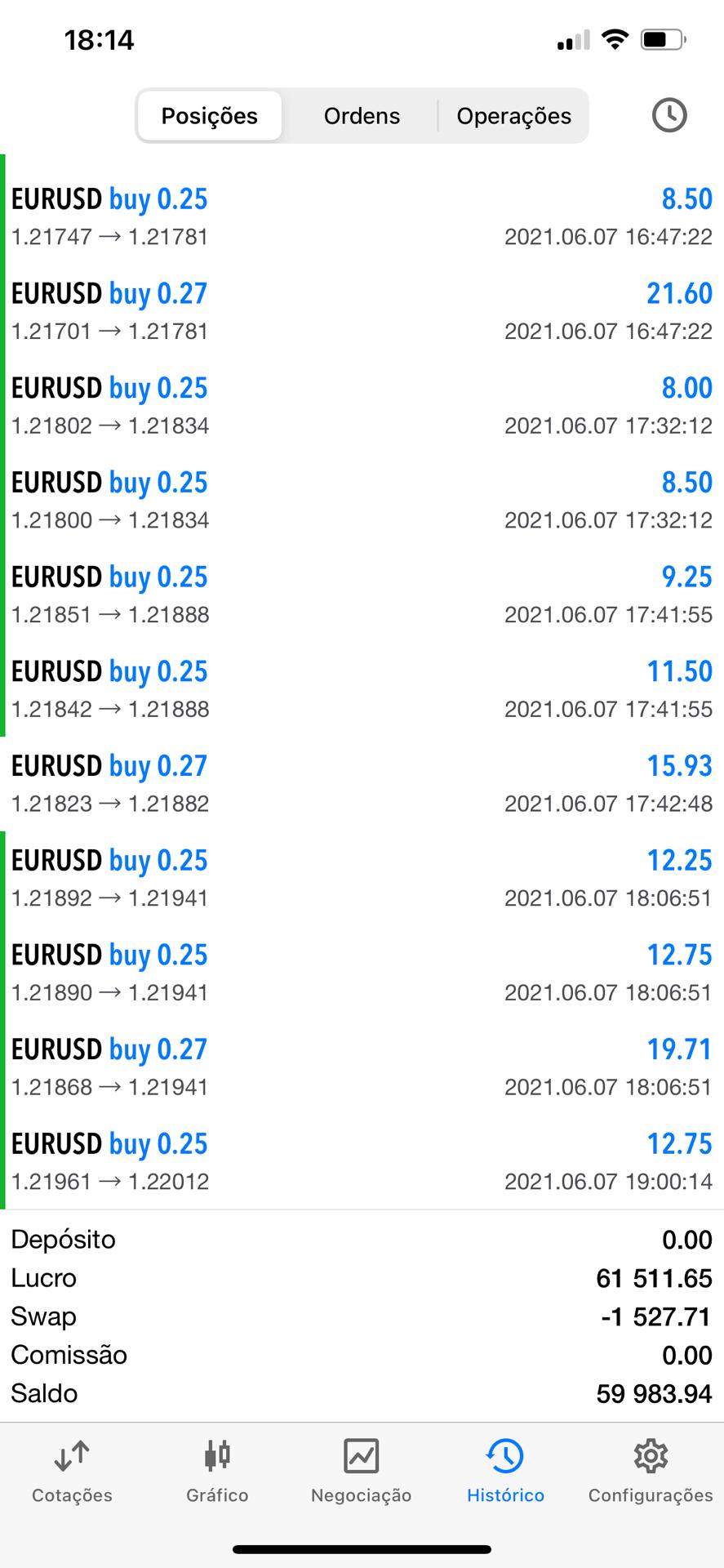Expand the EURUSD trade with profit 12.25
Image resolution: width=724 pixels, height=1568 pixels.
362,878
